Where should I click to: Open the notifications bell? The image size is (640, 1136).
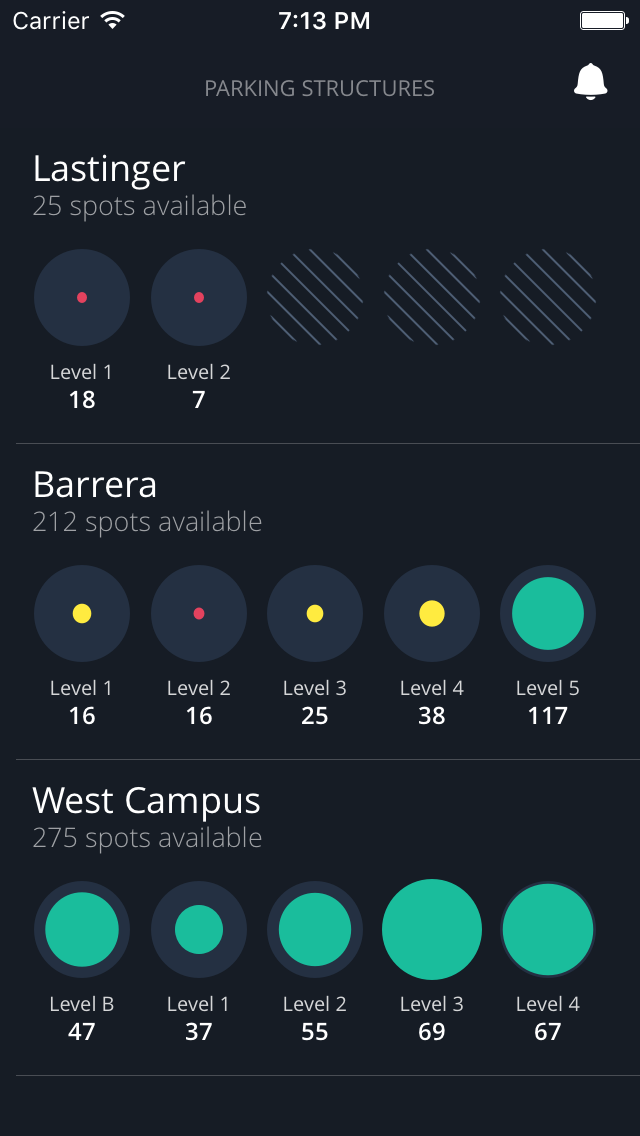[590, 82]
